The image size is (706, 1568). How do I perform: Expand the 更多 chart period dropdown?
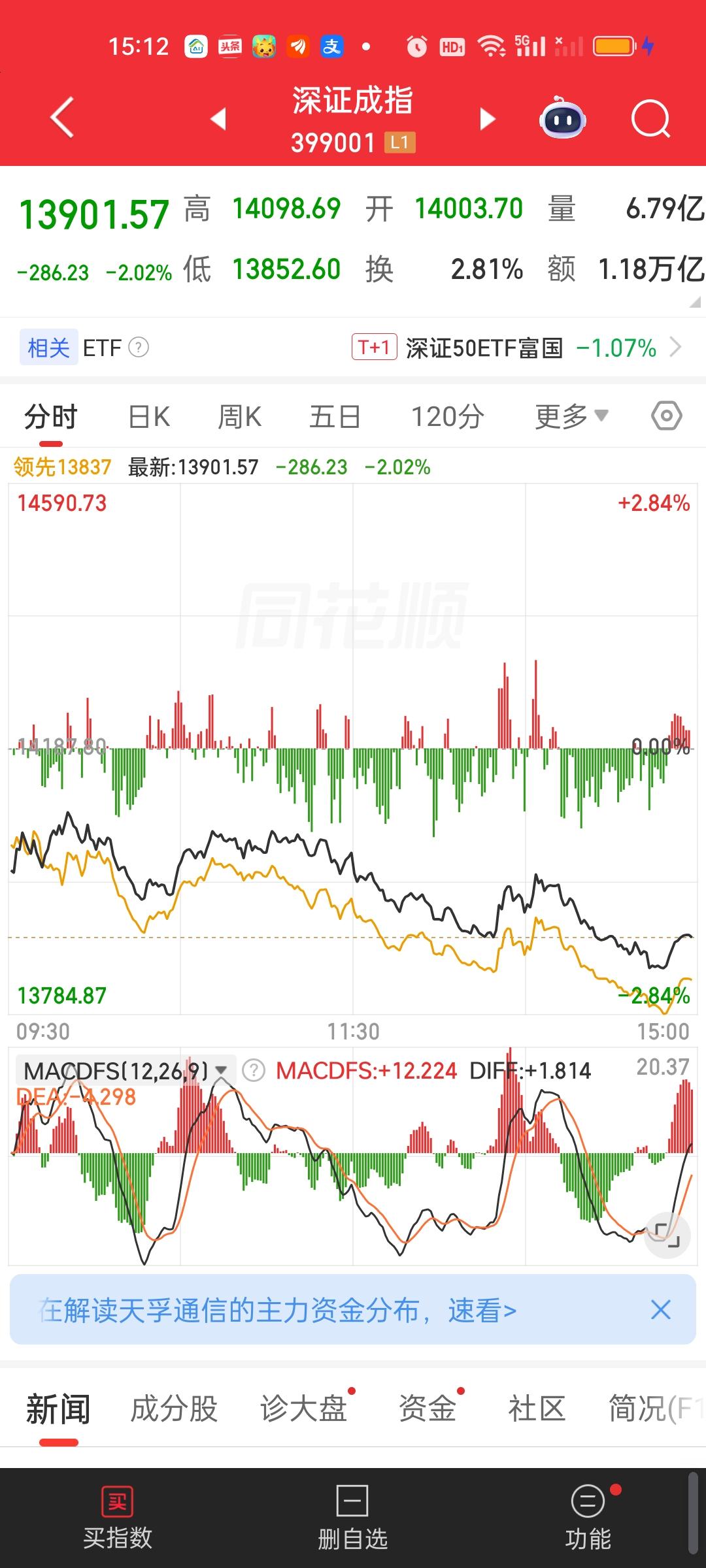tap(571, 416)
